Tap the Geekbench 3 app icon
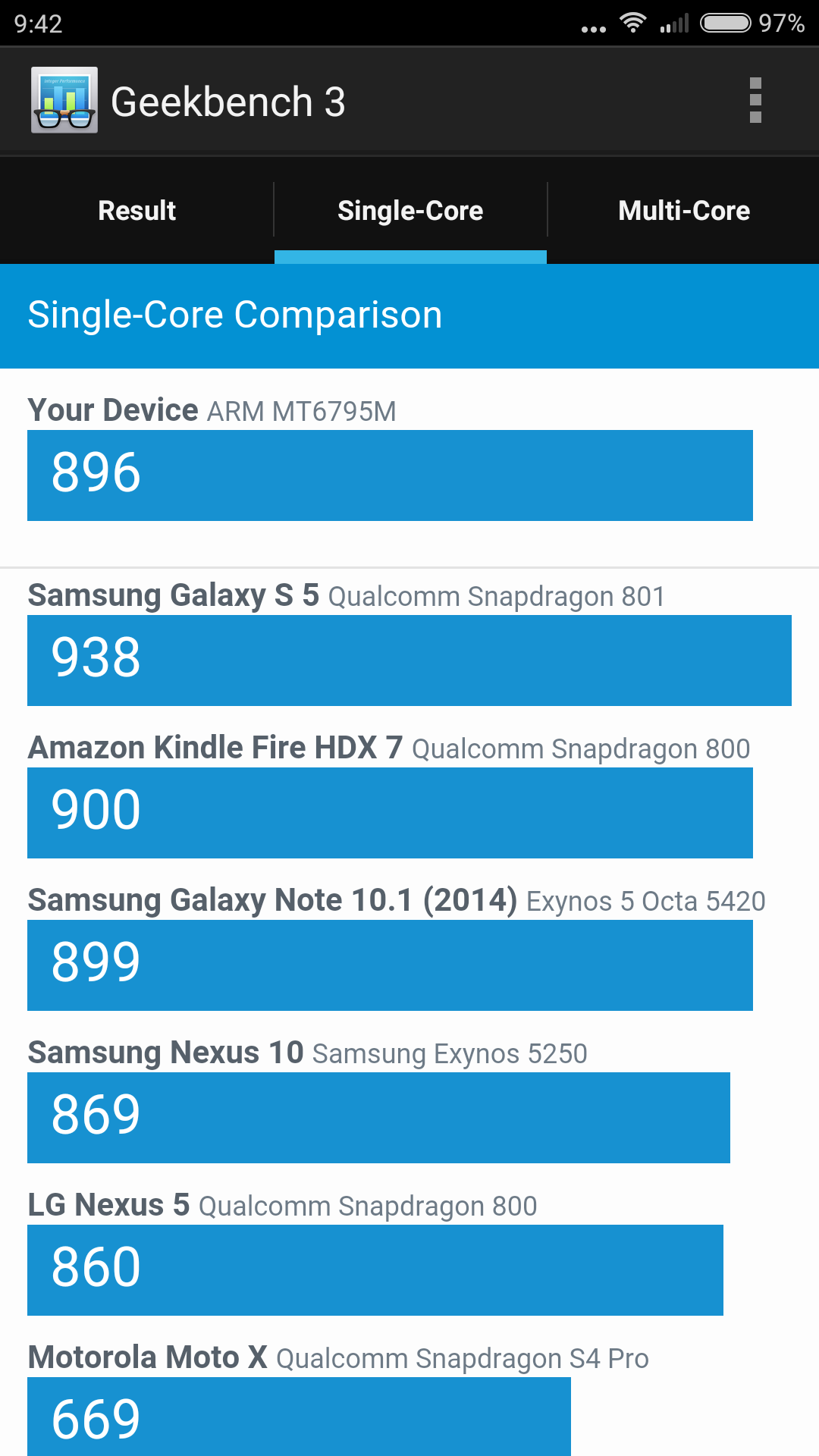This screenshot has width=819, height=1456. click(x=64, y=100)
